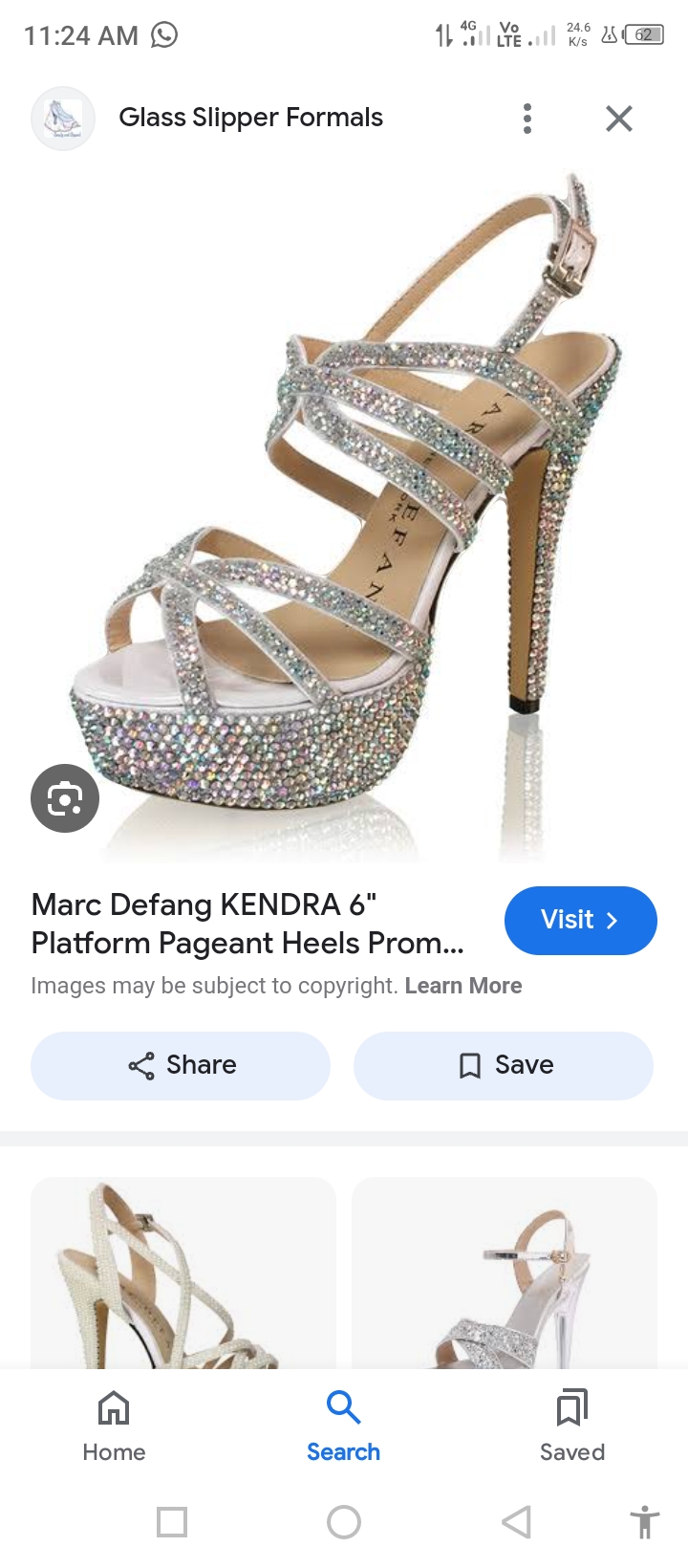This screenshot has height=1568, width=688.
Task: Switch to the Search tab
Action: pos(343,1426)
